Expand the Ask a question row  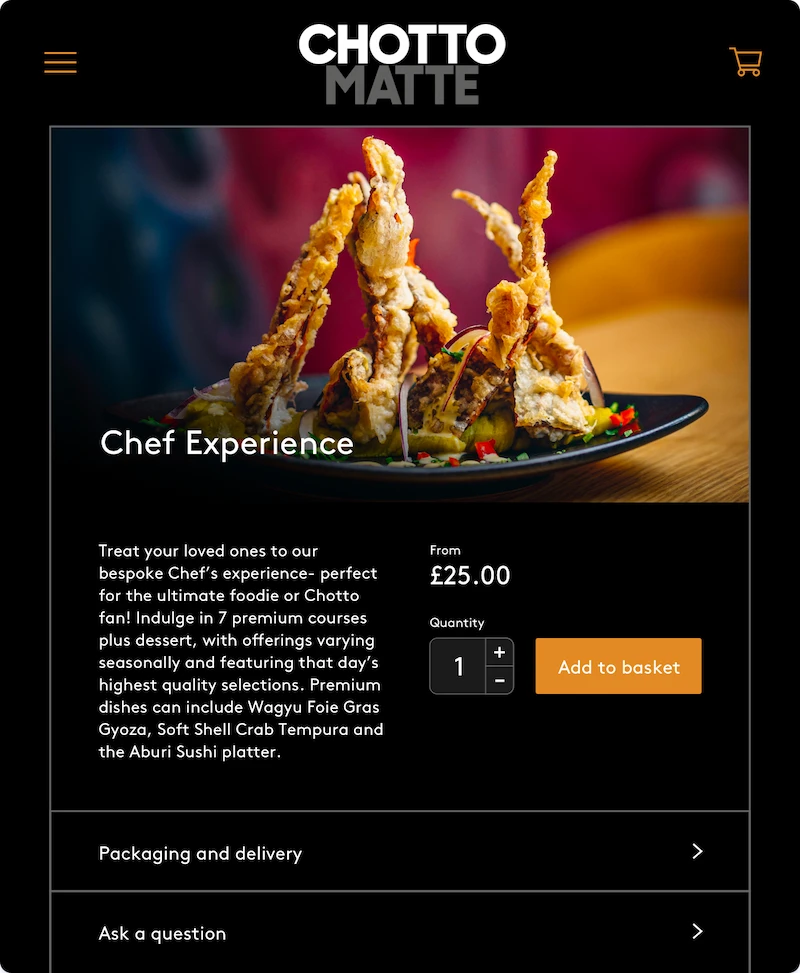(400, 932)
